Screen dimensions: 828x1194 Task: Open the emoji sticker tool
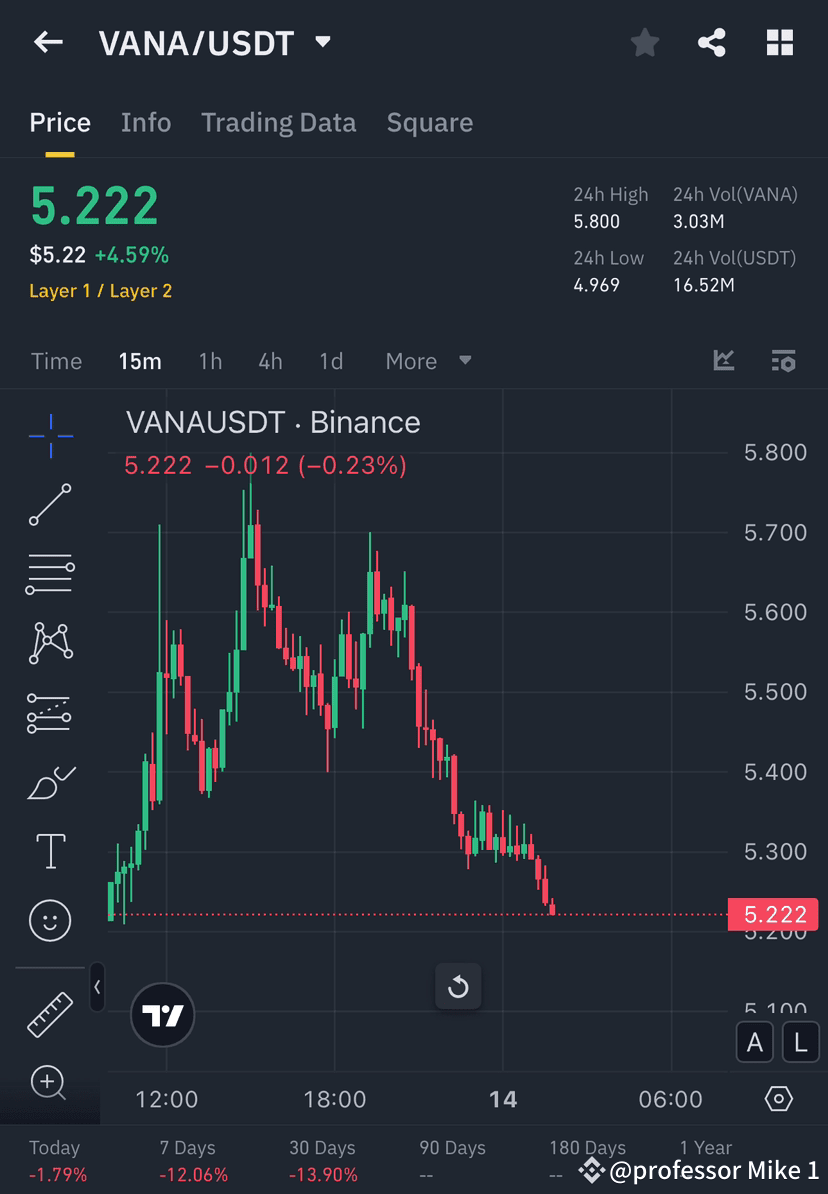coord(50,920)
